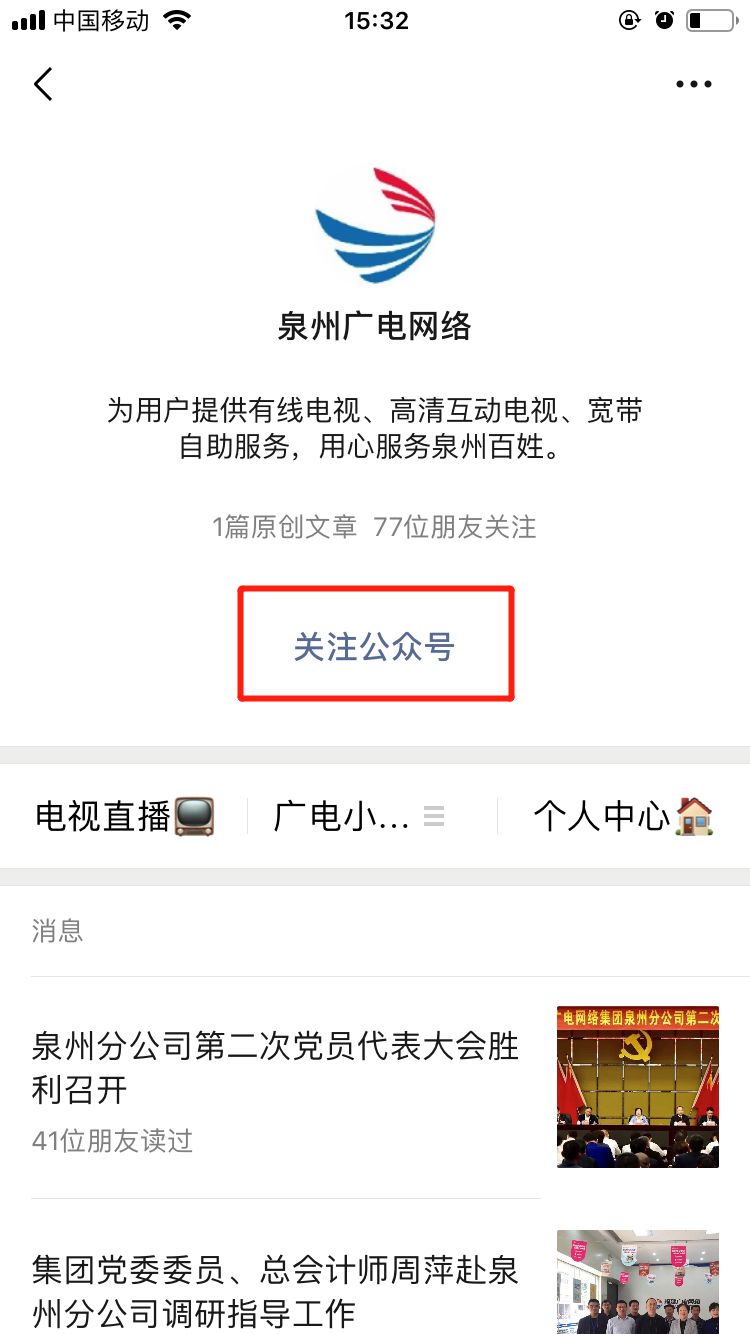Open article about 周萍赴泉州分公司调研
This screenshot has height=1334, width=750.
(276, 1291)
